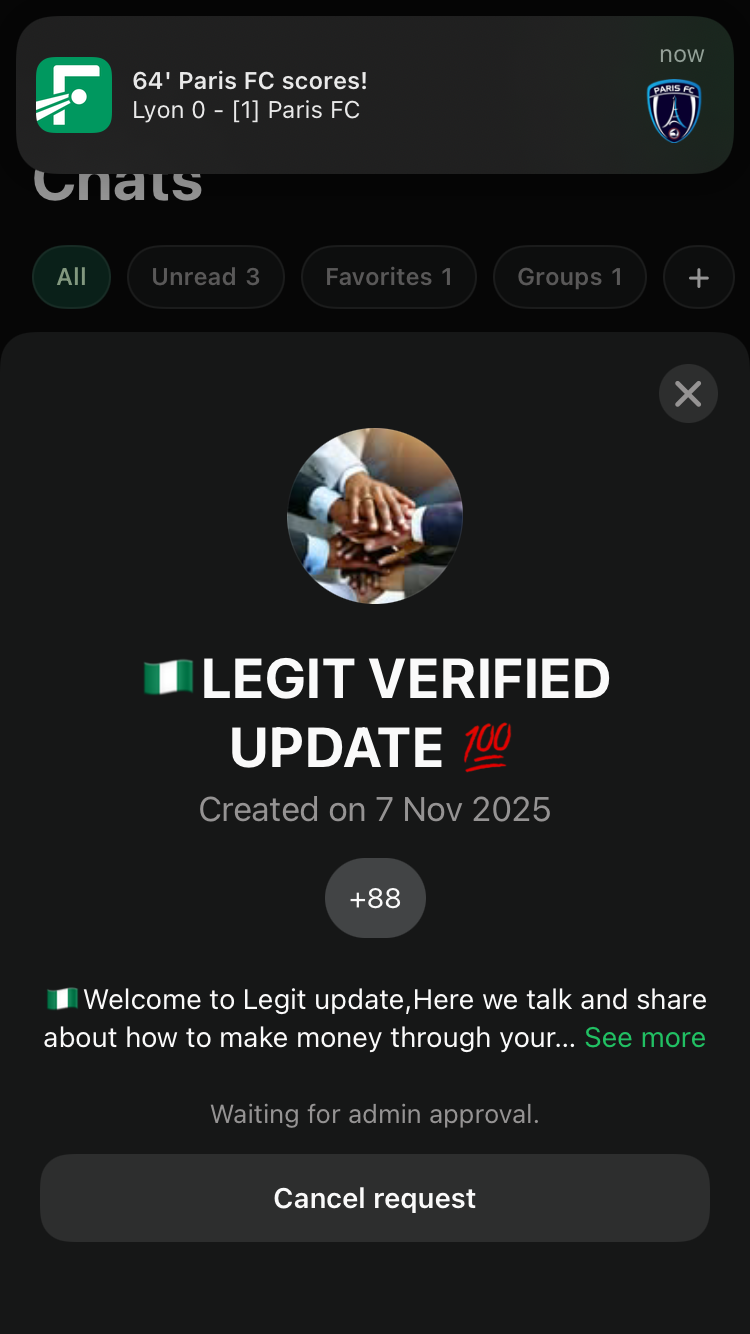
Task: View the +88 group members
Action: pos(375,898)
